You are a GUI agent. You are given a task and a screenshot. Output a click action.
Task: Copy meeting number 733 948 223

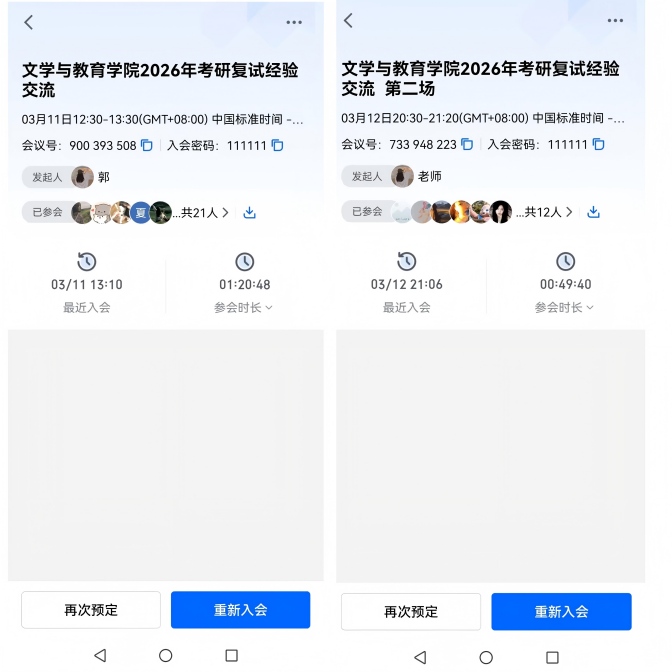click(467, 144)
